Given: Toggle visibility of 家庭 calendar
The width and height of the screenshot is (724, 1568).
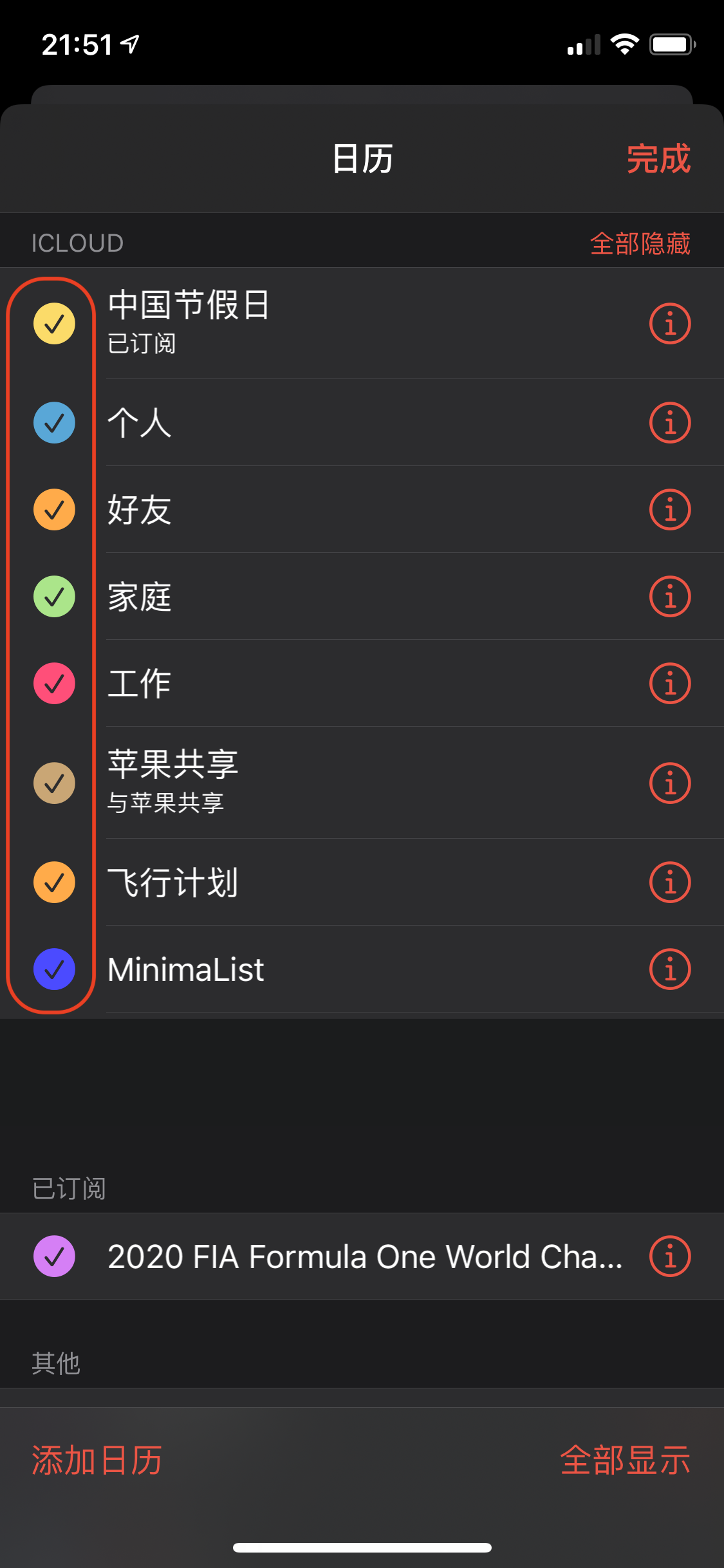Looking at the screenshot, I should [x=54, y=597].
